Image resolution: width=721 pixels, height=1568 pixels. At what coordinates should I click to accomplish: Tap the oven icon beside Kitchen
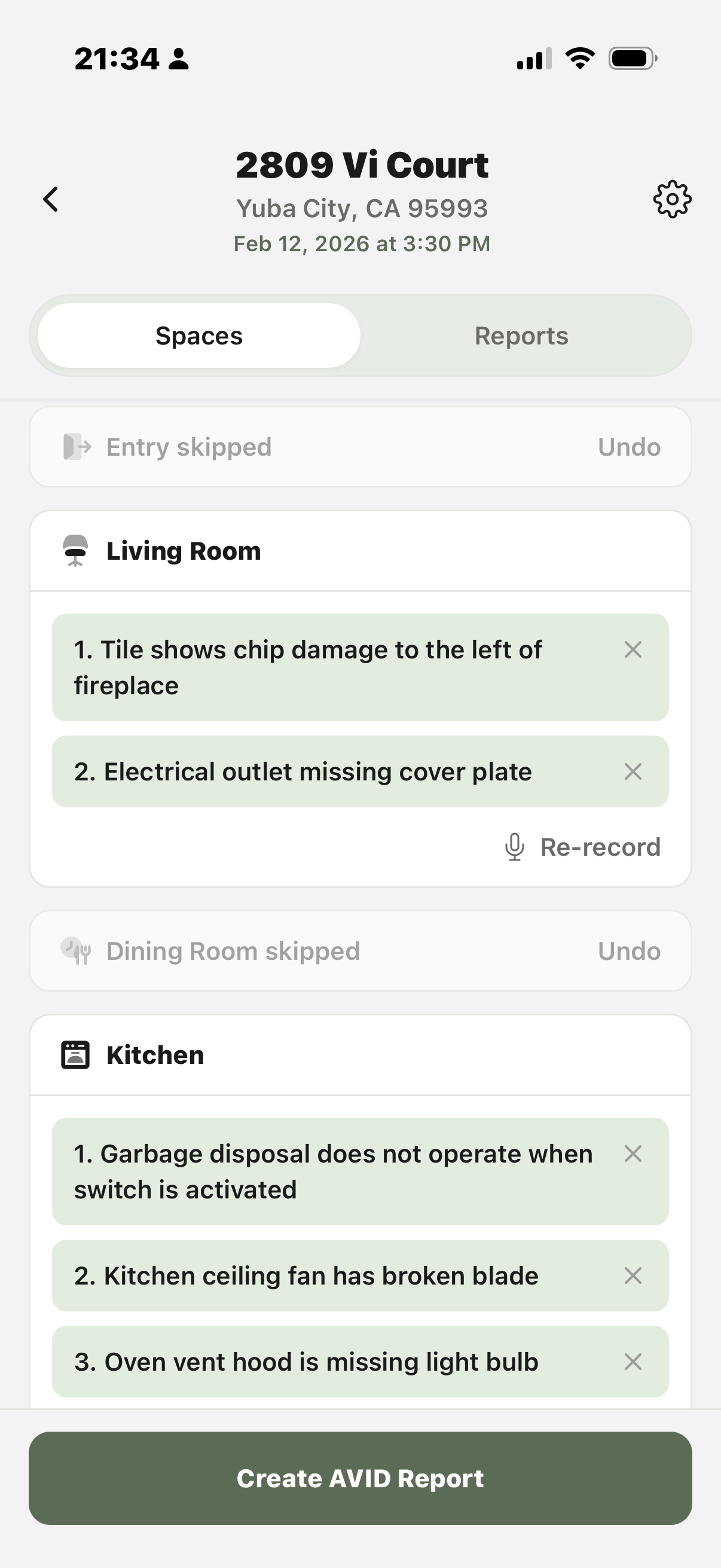click(x=75, y=1054)
